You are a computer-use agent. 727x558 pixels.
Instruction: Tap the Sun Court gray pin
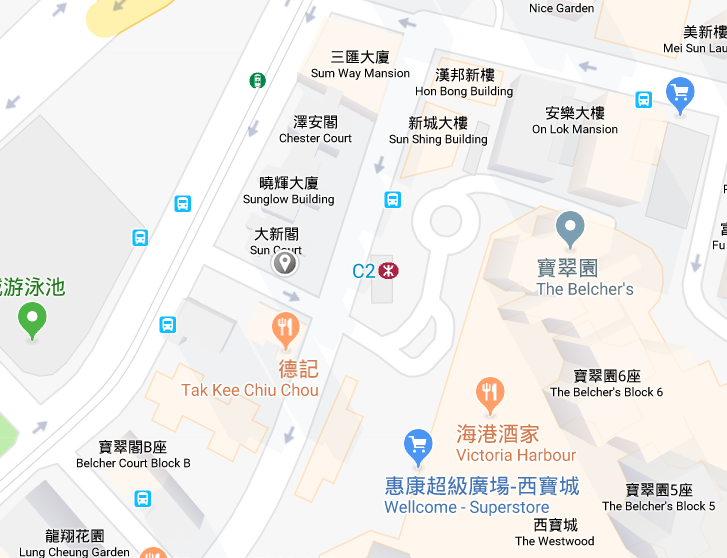click(285, 263)
